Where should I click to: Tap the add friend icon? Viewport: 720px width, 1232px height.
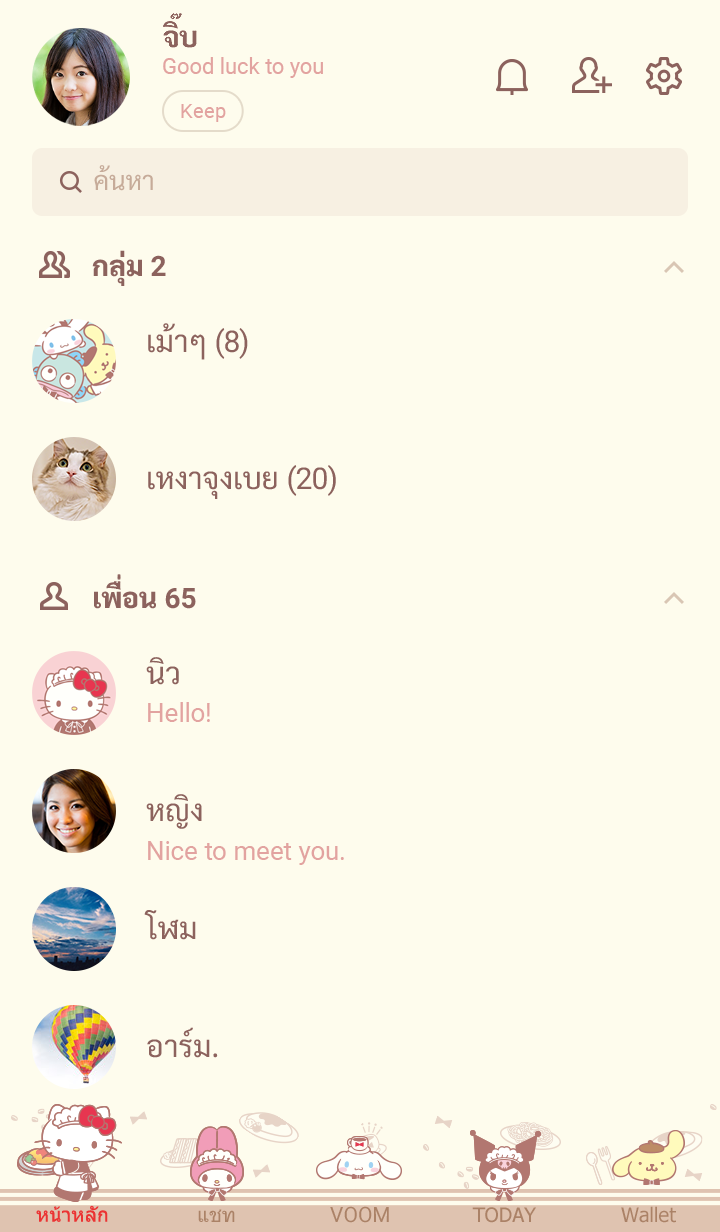pos(591,77)
